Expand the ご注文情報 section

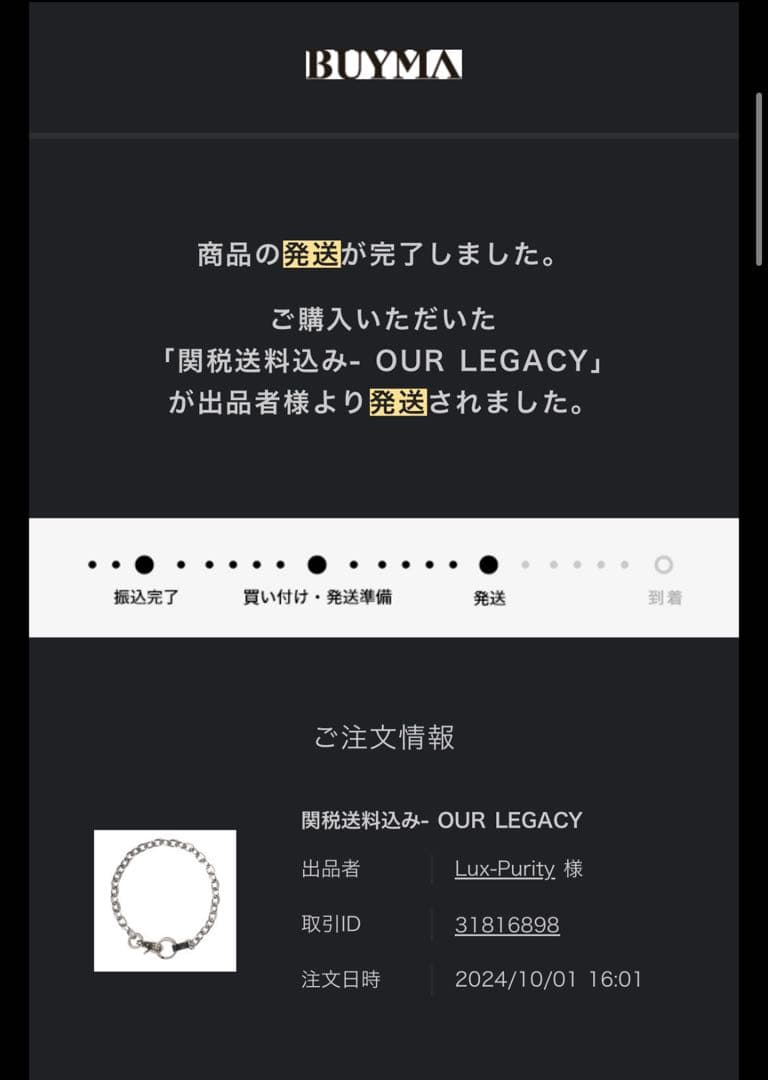(x=384, y=738)
